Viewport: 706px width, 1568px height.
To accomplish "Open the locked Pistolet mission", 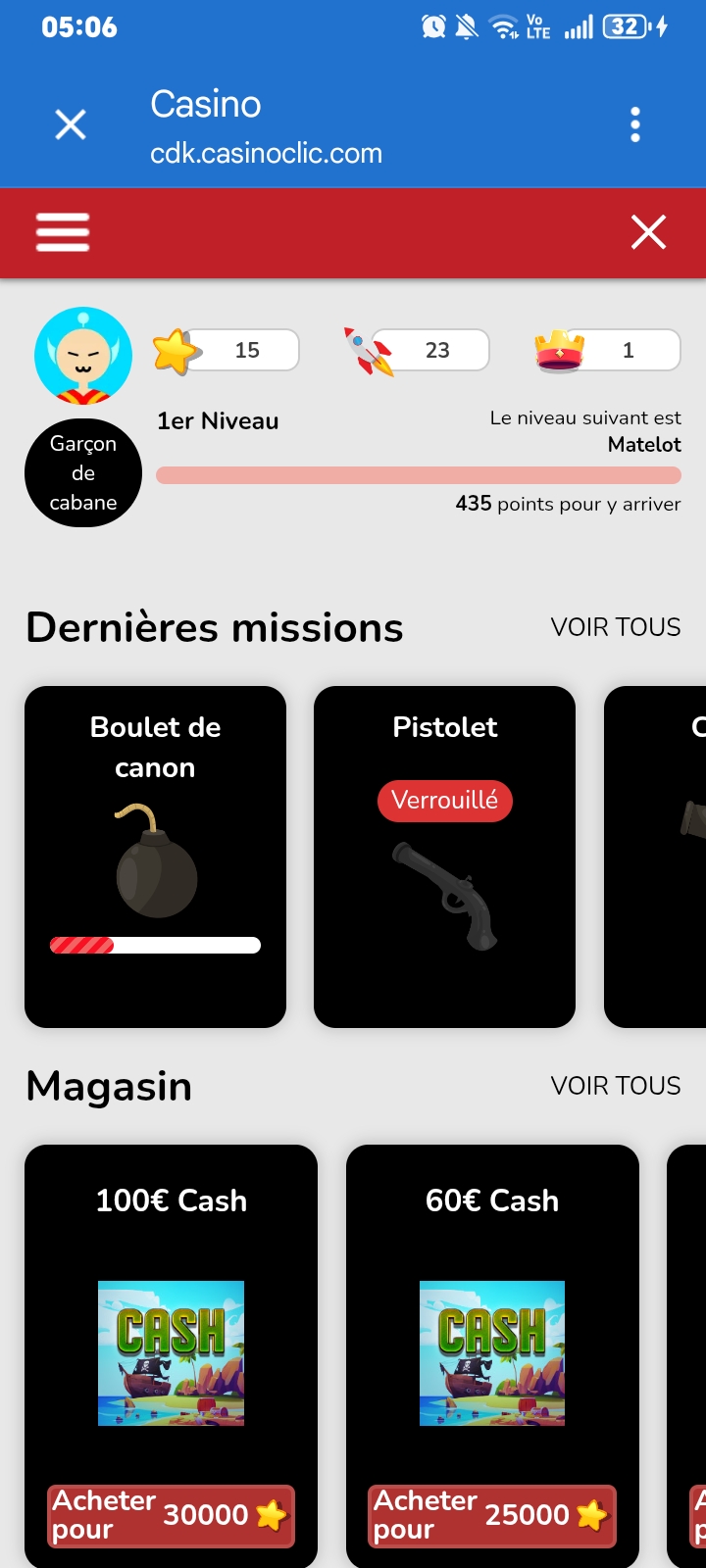I will click(x=444, y=857).
